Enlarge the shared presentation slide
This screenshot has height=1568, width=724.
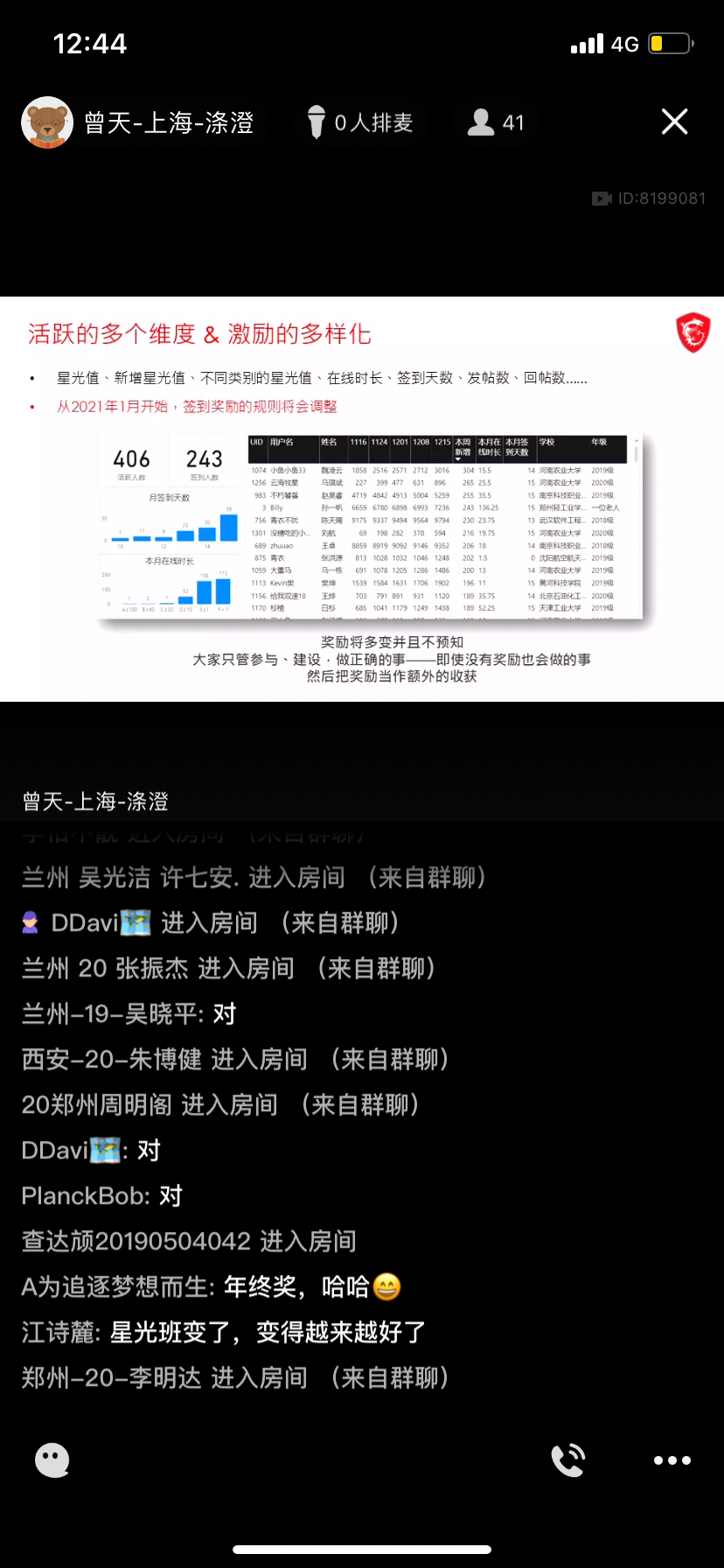click(x=362, y=499)
